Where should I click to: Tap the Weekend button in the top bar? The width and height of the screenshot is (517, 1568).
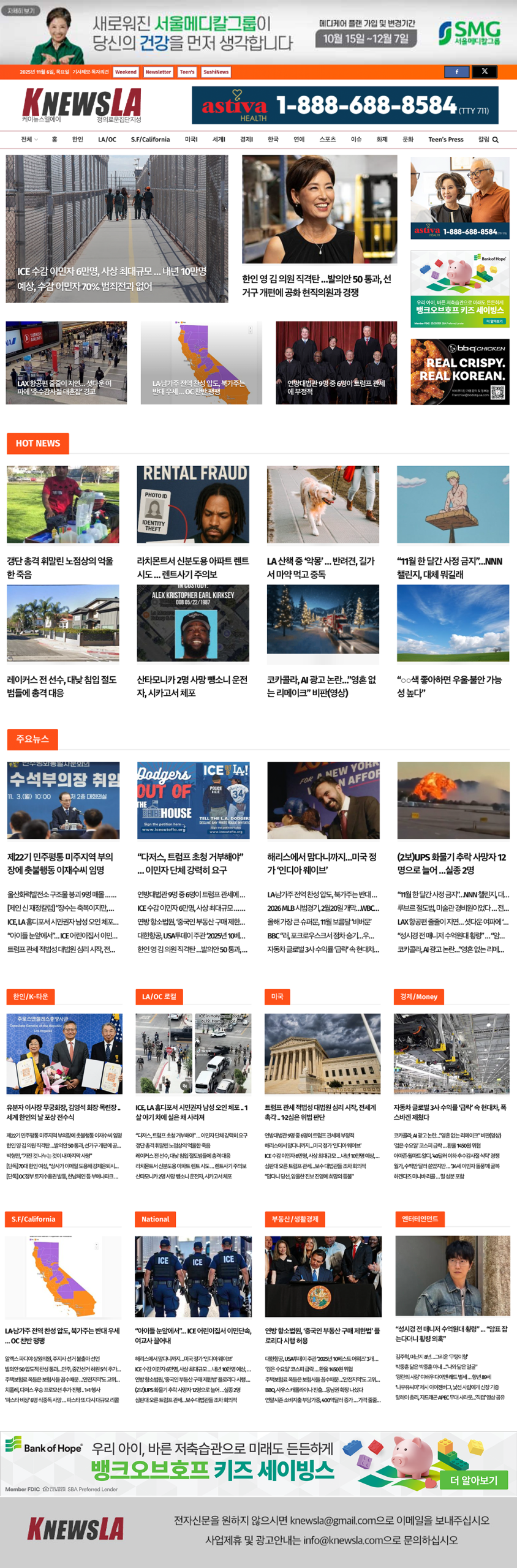click(126, 72)
